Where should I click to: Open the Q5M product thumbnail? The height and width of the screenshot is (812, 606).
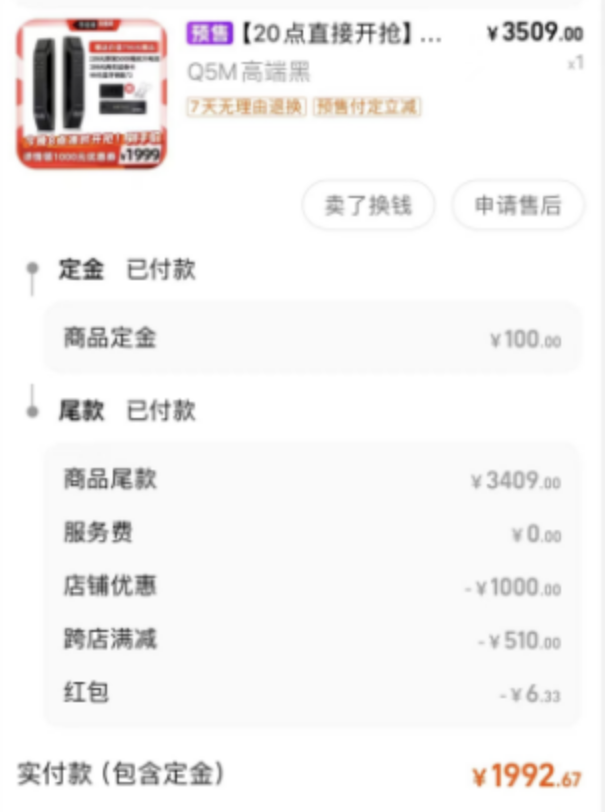pos(92,93)
